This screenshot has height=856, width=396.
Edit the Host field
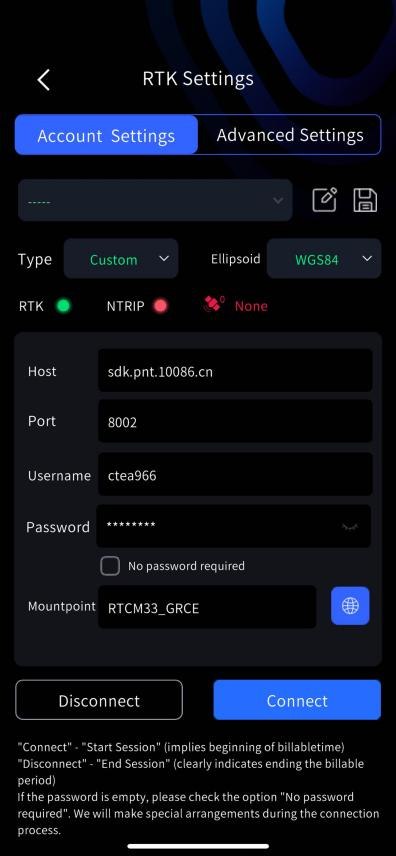tap(235, 371)
